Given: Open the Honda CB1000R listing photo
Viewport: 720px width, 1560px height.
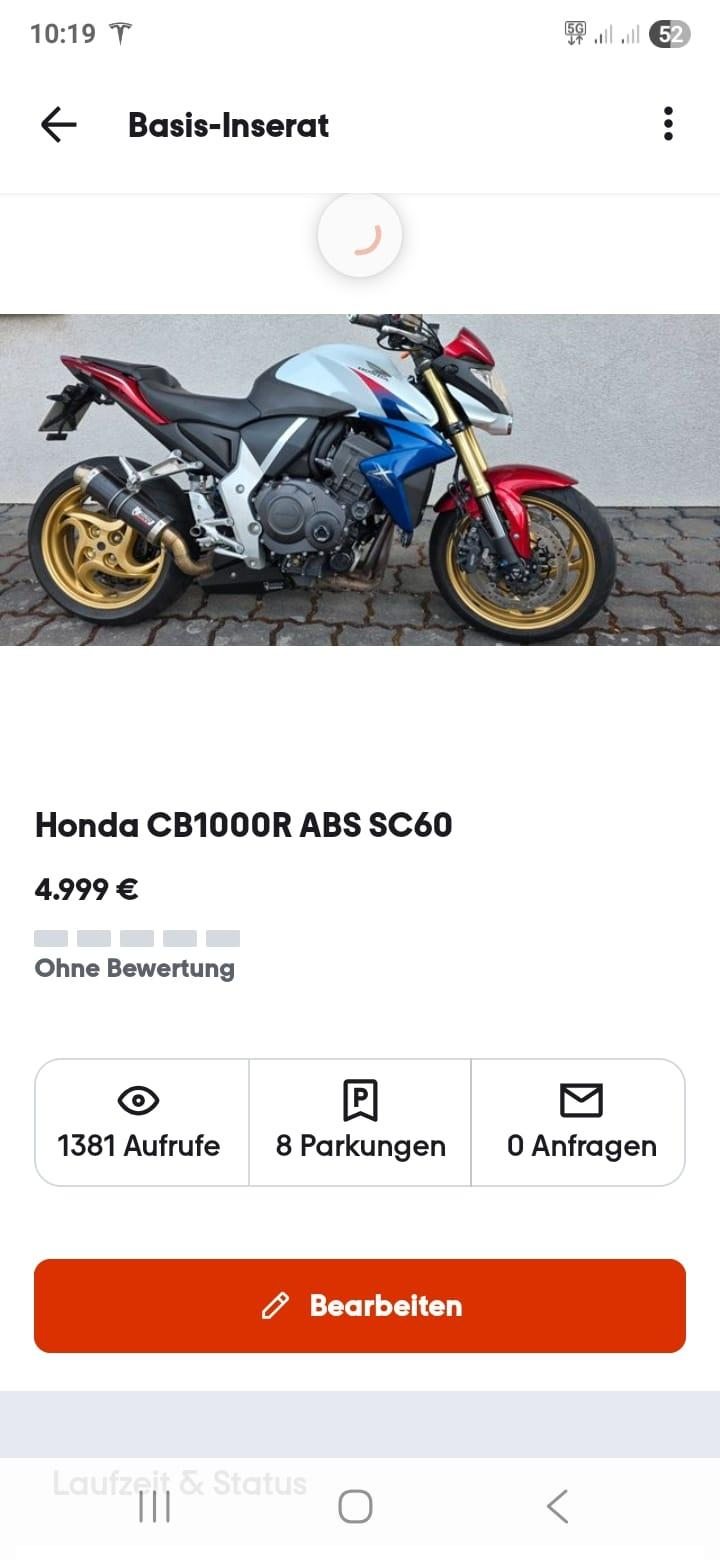Looking at the screenshot, I should pyautogui.click(x=360, y=480).
